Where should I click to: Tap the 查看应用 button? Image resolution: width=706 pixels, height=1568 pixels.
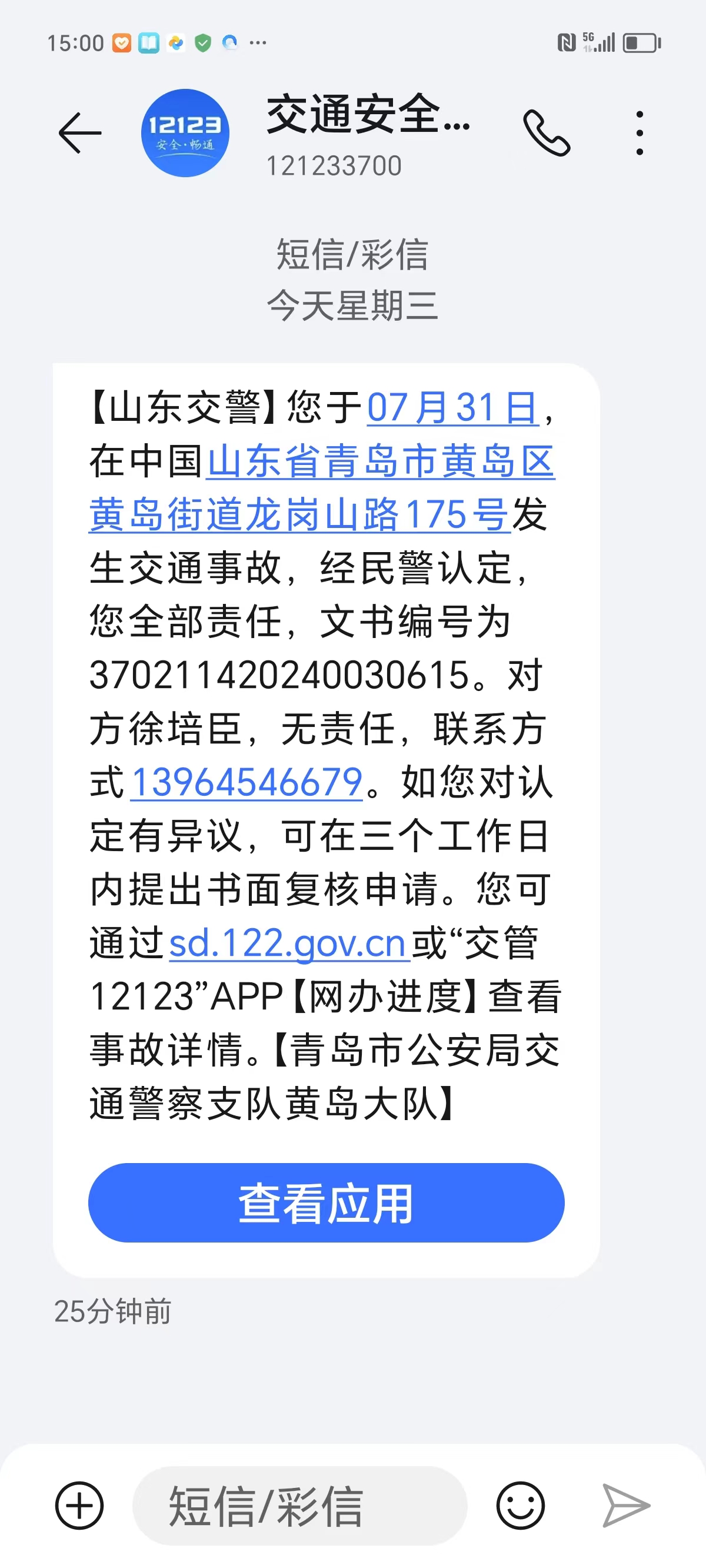point(326,1204)
